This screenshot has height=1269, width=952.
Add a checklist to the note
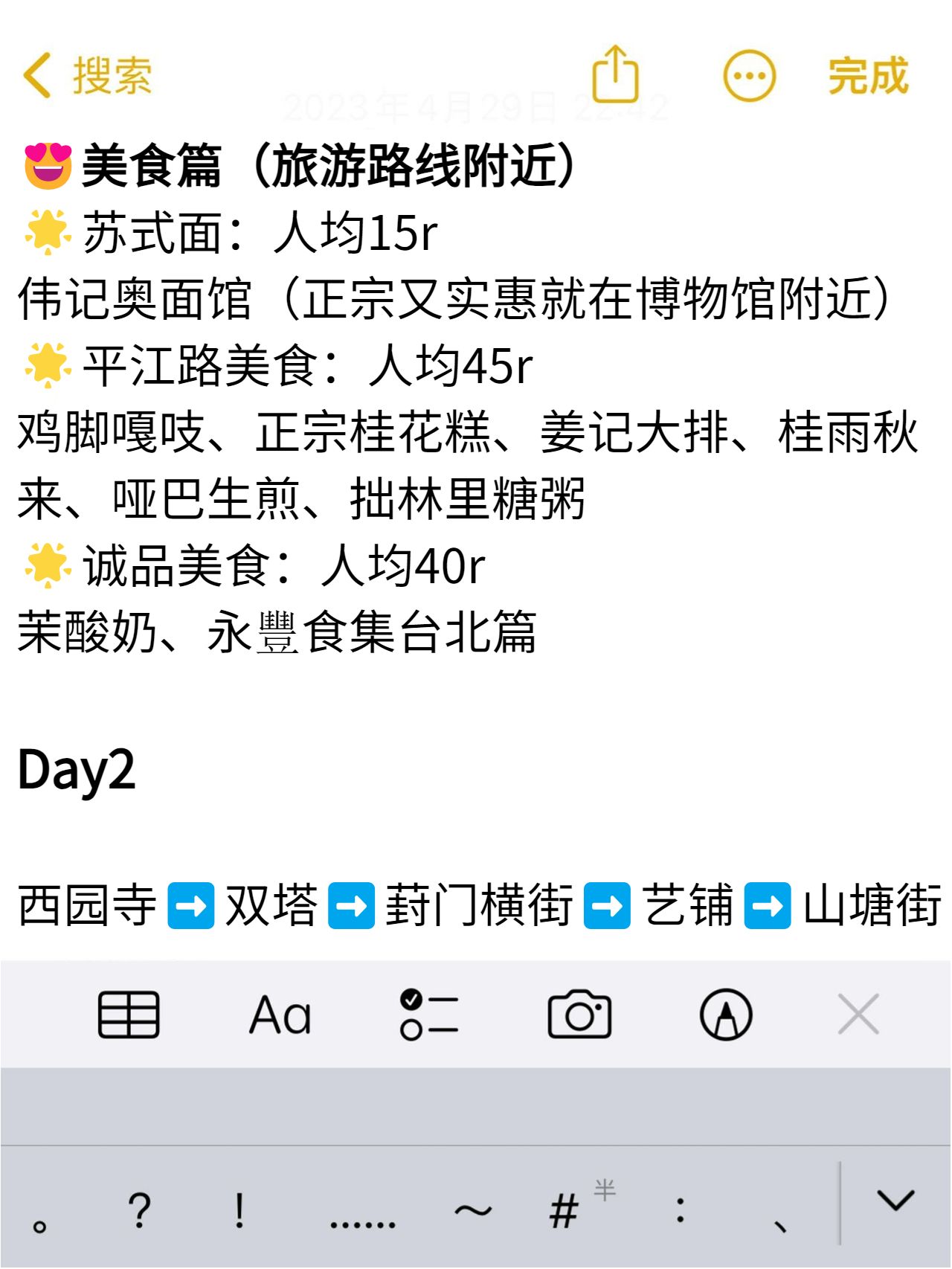429,1015
